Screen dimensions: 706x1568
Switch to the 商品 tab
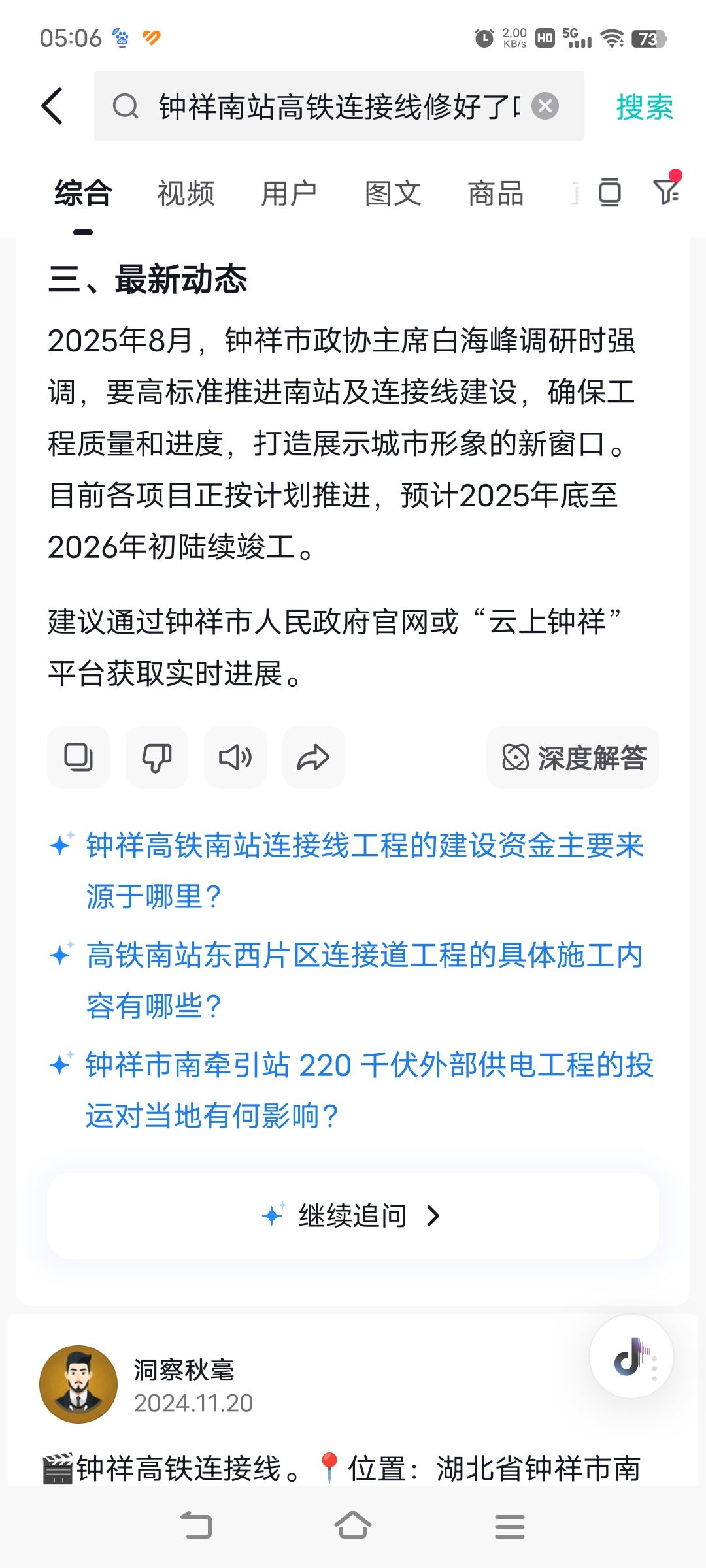click(496, 193)
